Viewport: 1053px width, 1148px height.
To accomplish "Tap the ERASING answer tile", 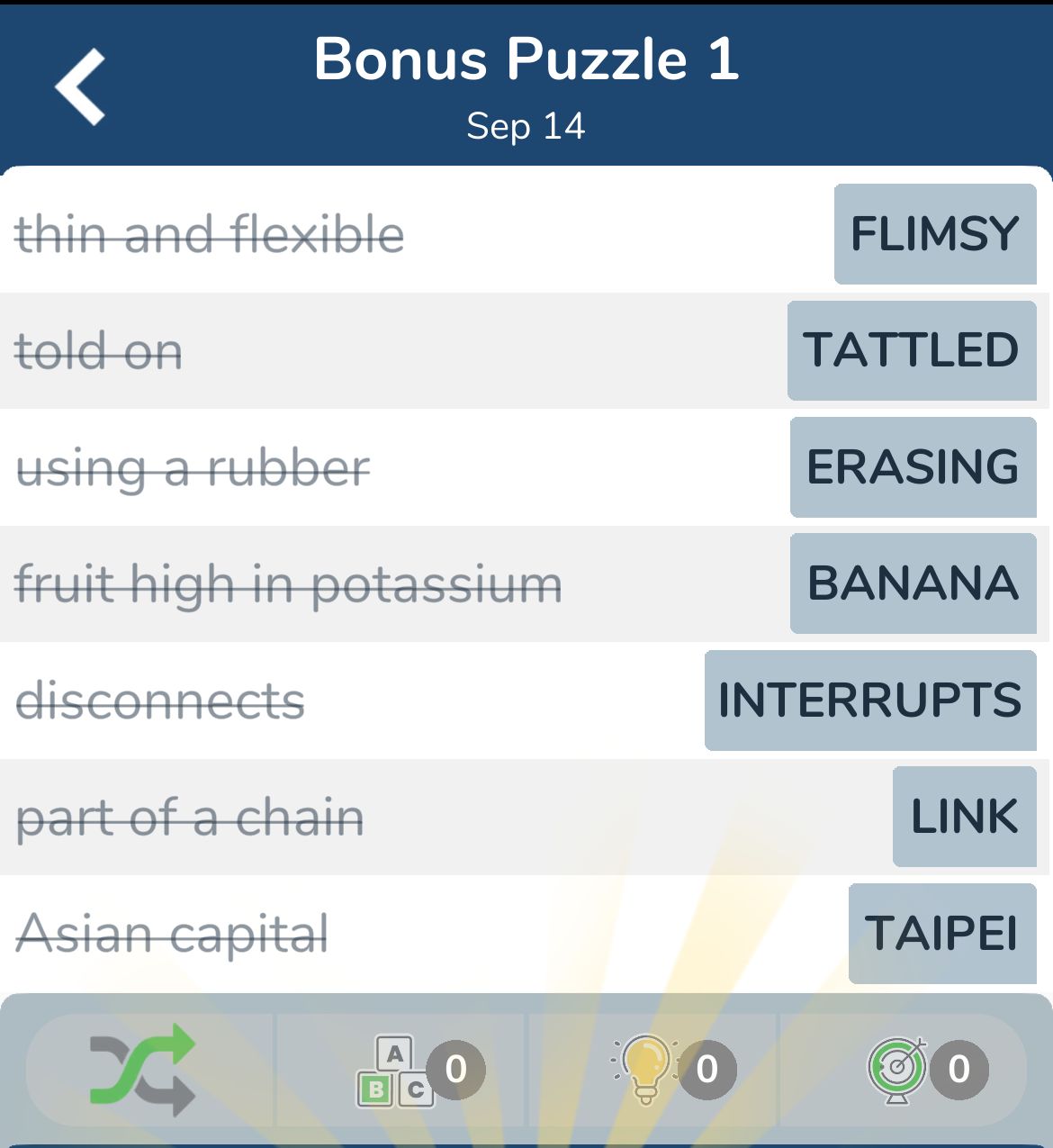I will click(x=913, y=466).
